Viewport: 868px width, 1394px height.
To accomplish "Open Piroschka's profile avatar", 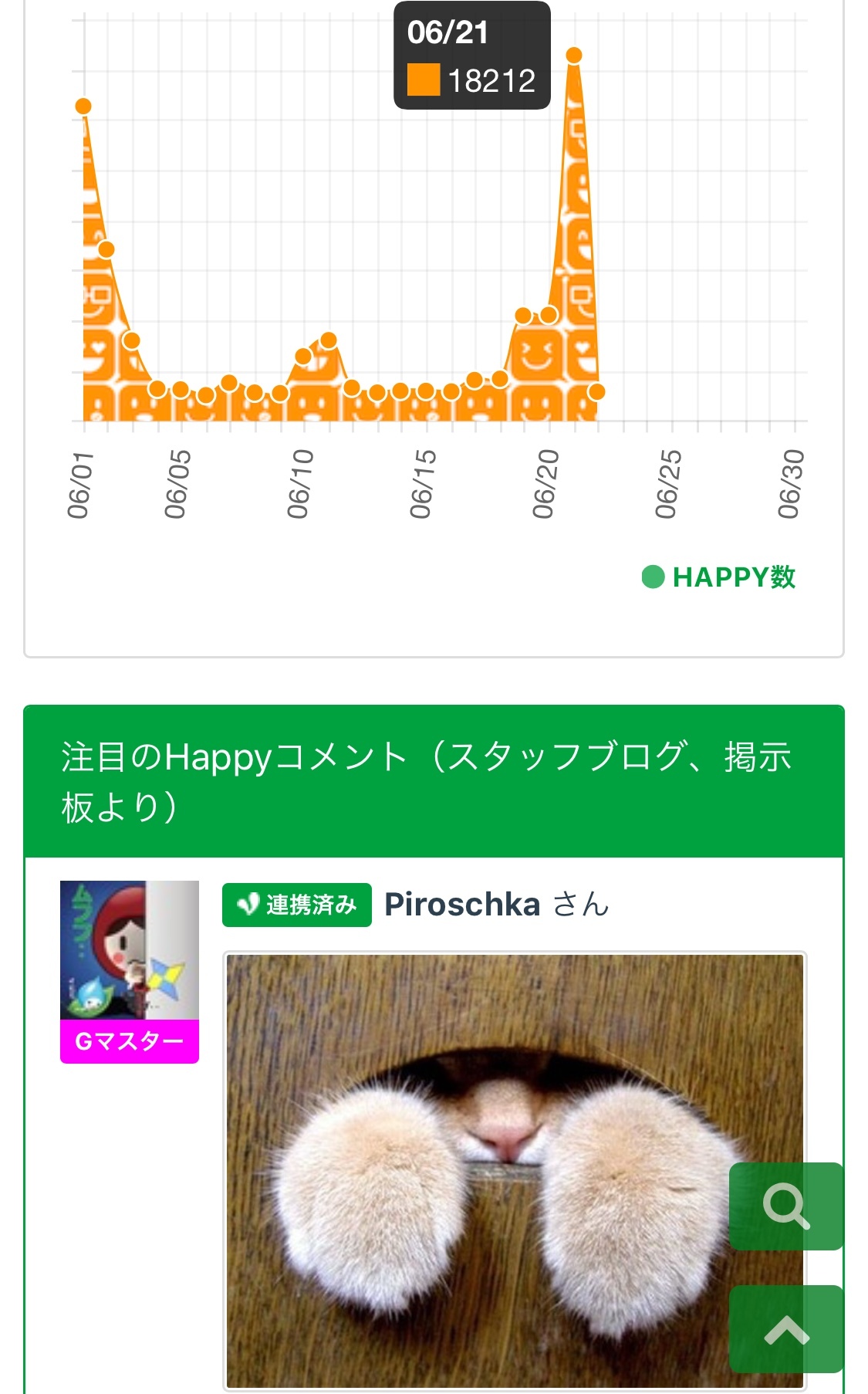I will [130, 951].
